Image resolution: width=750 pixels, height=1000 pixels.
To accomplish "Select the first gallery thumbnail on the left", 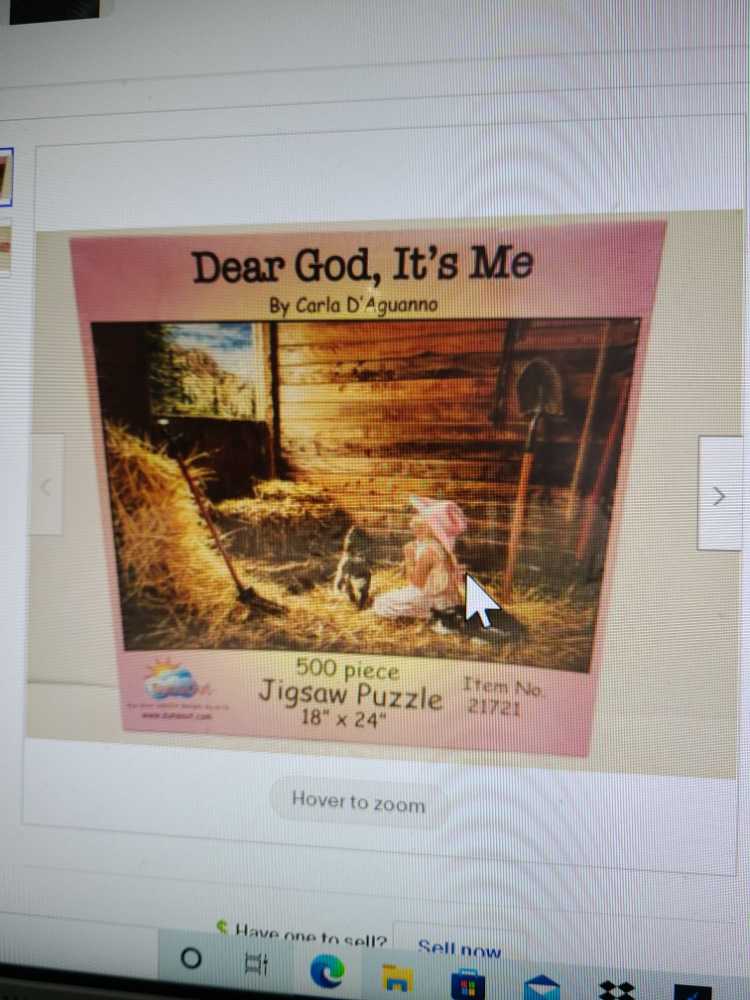I will click(x=5, y=176).
